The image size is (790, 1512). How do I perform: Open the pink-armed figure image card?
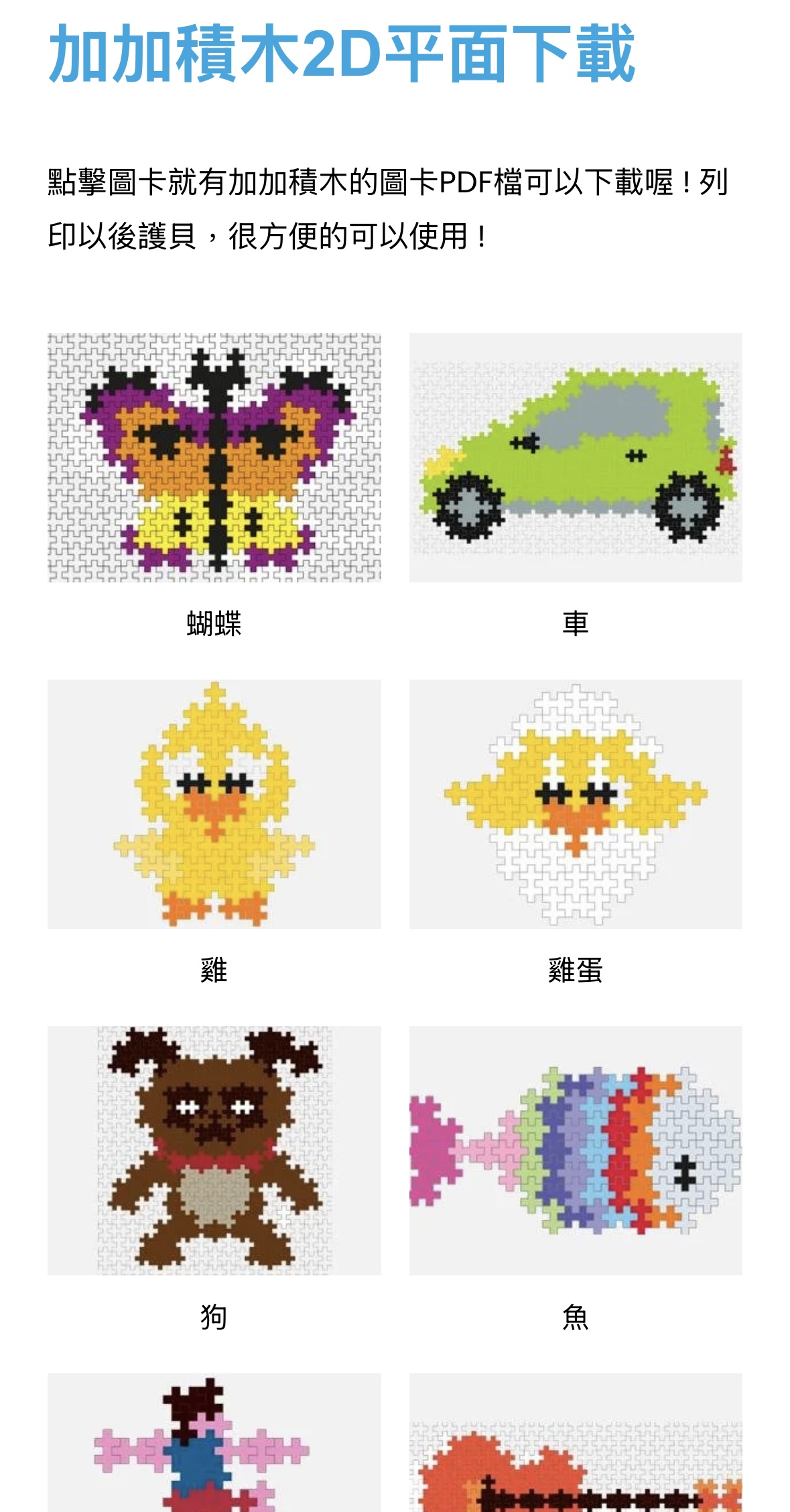click(214, 1442)
